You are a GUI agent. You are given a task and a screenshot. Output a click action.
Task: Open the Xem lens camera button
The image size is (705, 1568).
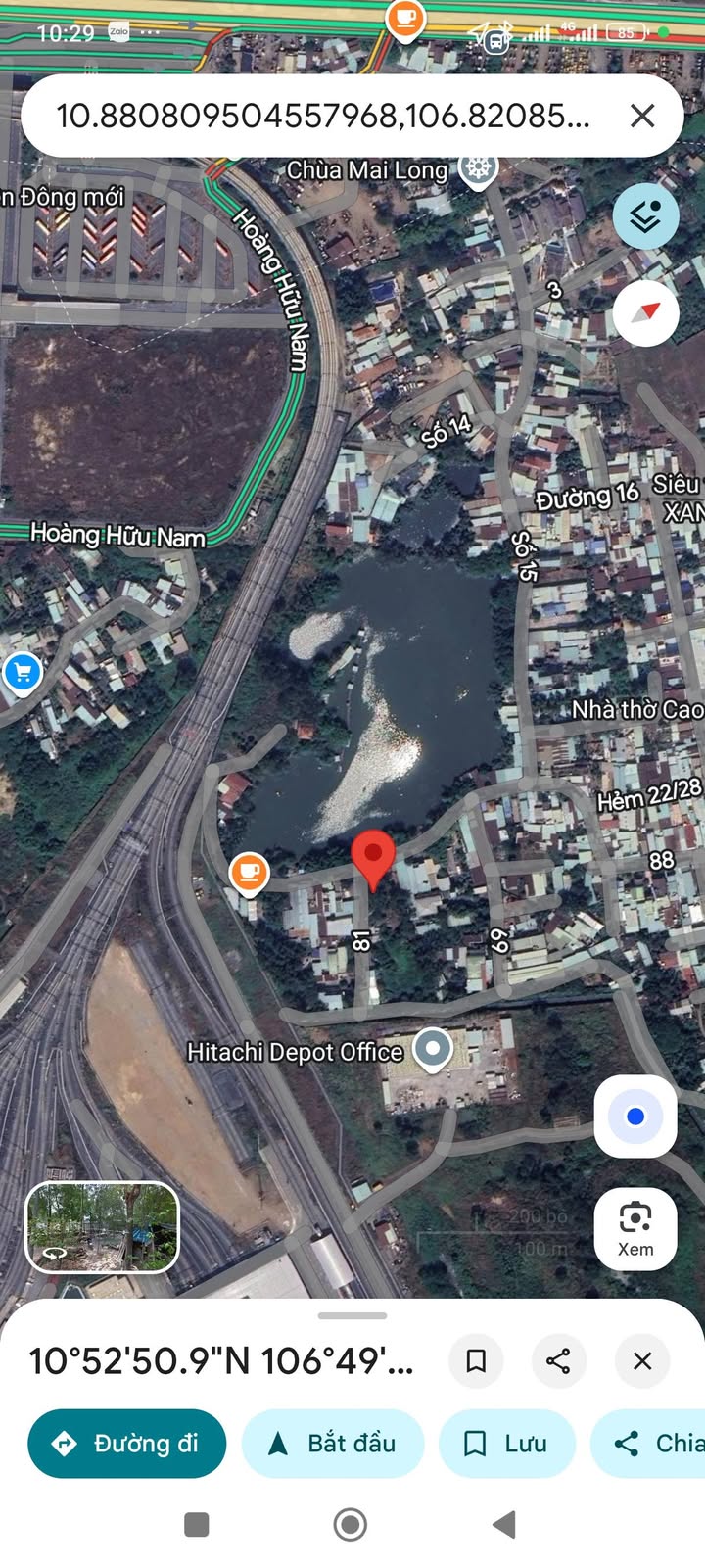click(x=635, y=1229)
